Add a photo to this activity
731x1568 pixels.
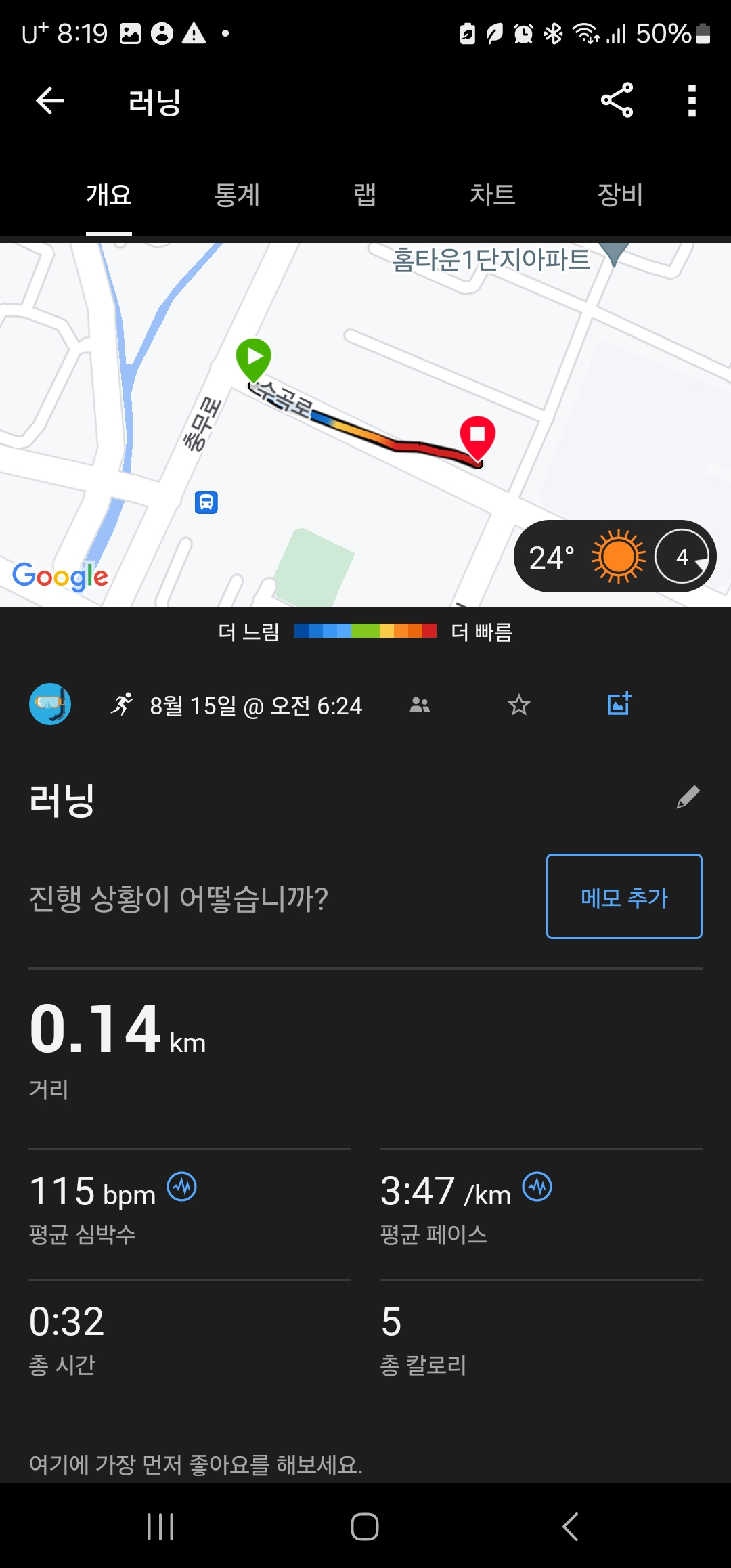619,704
